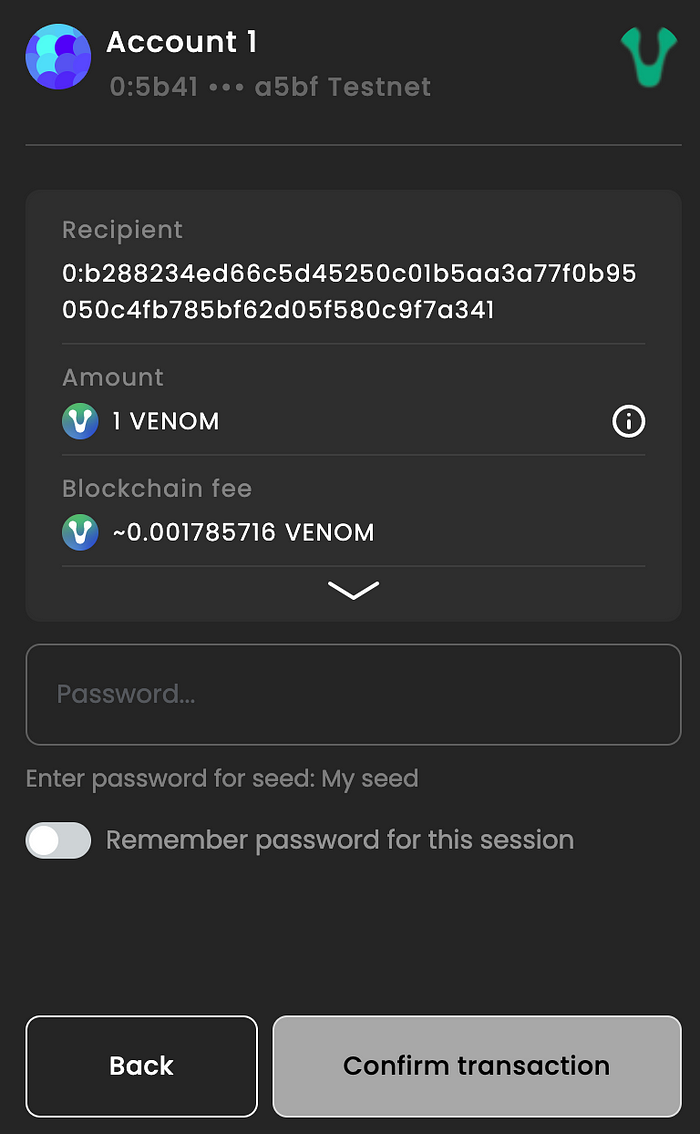The height and width of the screenshot is (1134, 700).
Task: Focus the Password input field
Action: point(353,694)
